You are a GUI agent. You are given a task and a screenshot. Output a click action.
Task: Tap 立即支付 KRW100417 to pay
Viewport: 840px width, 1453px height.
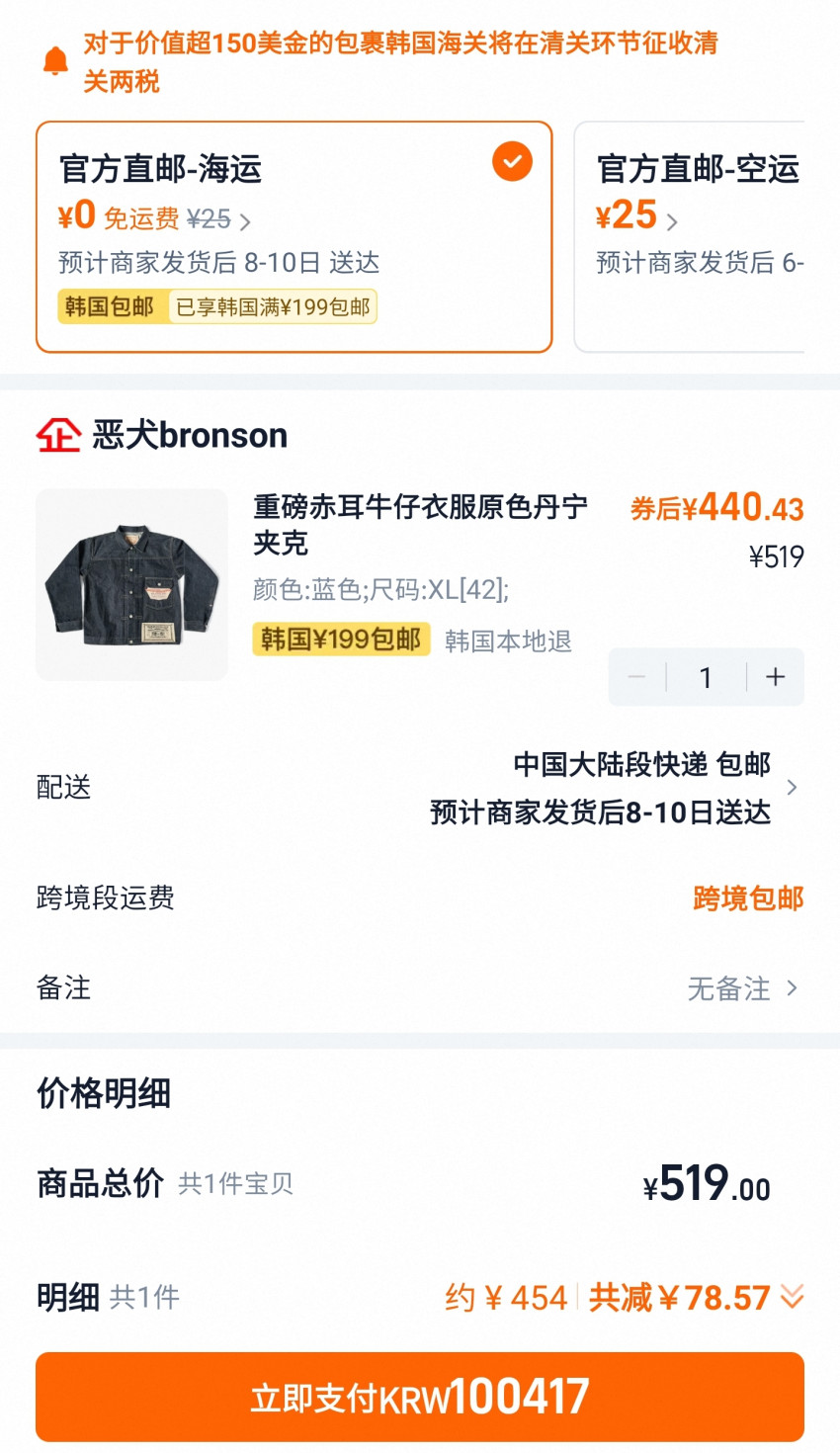point(420,1397)
